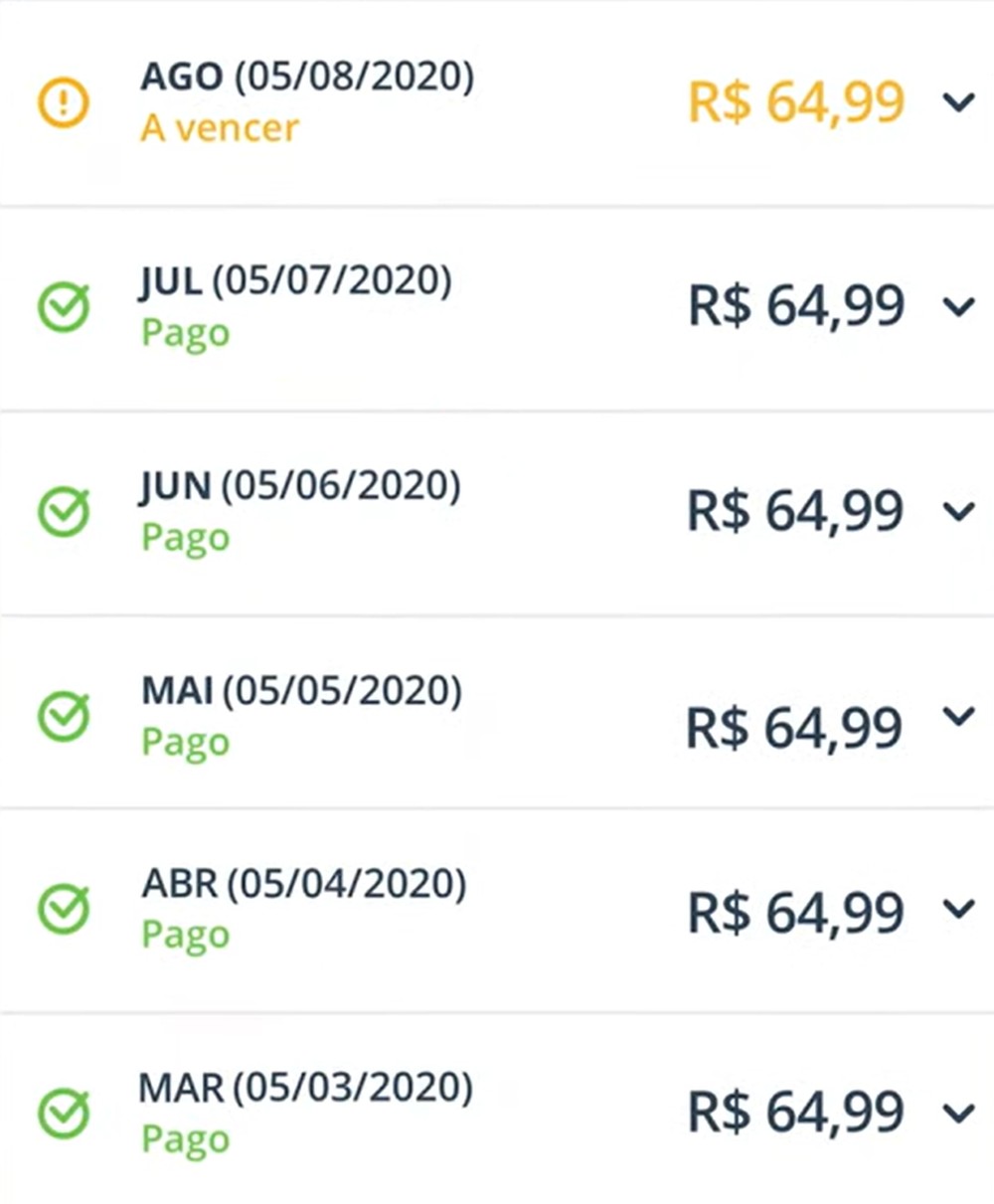Viewport: 994px width, 1204px height.
Task: Open the JUN (05/06/2020) invoice dropdown
Action: pos(957,510)
